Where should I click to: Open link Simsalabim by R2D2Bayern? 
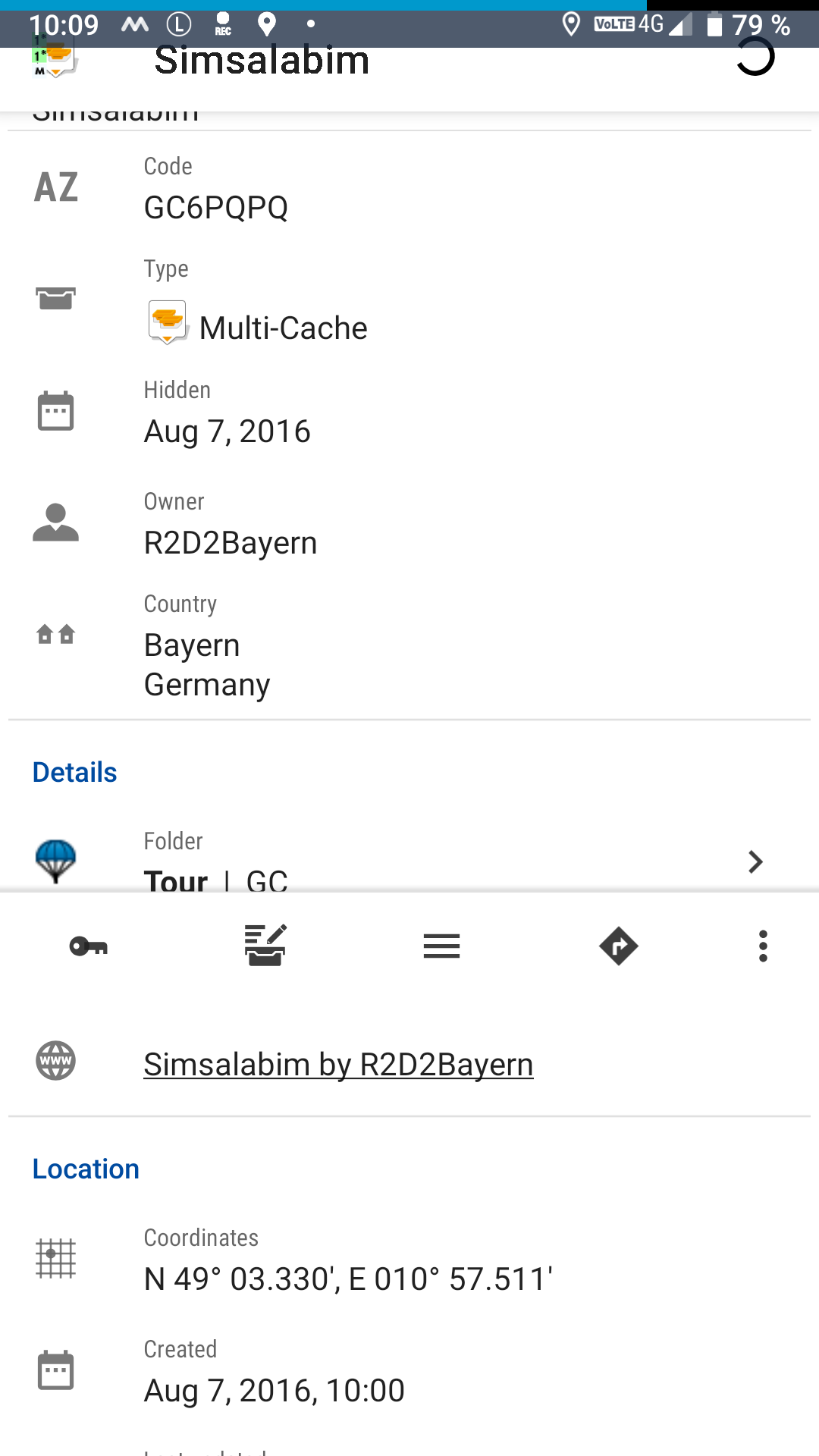click(x=338, y=1065)
